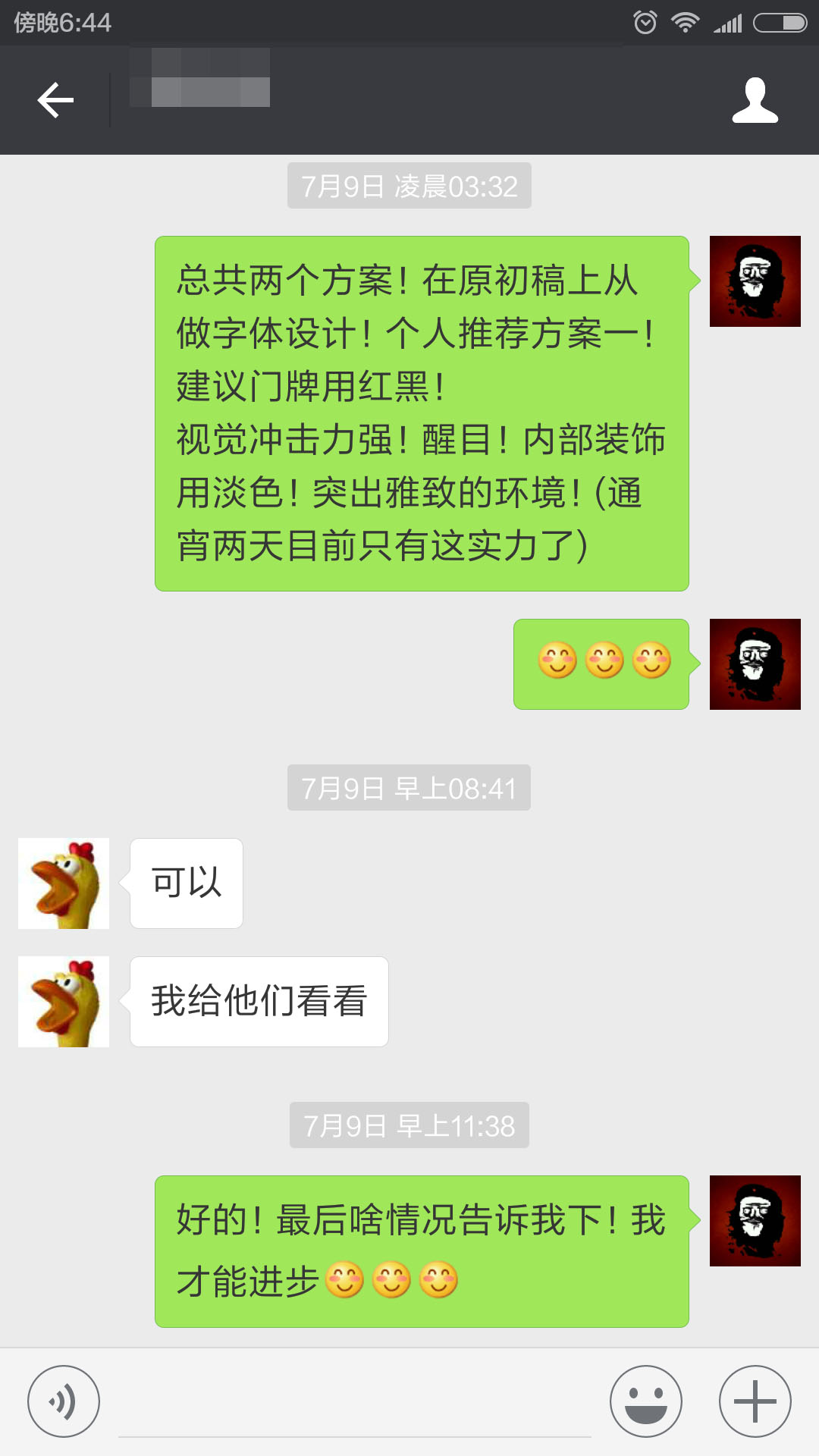Open sender avatar beside the 总共两个方案 message
Image resolution: width=819 pixels, height=1456 pixels.
tap(755, 281)
